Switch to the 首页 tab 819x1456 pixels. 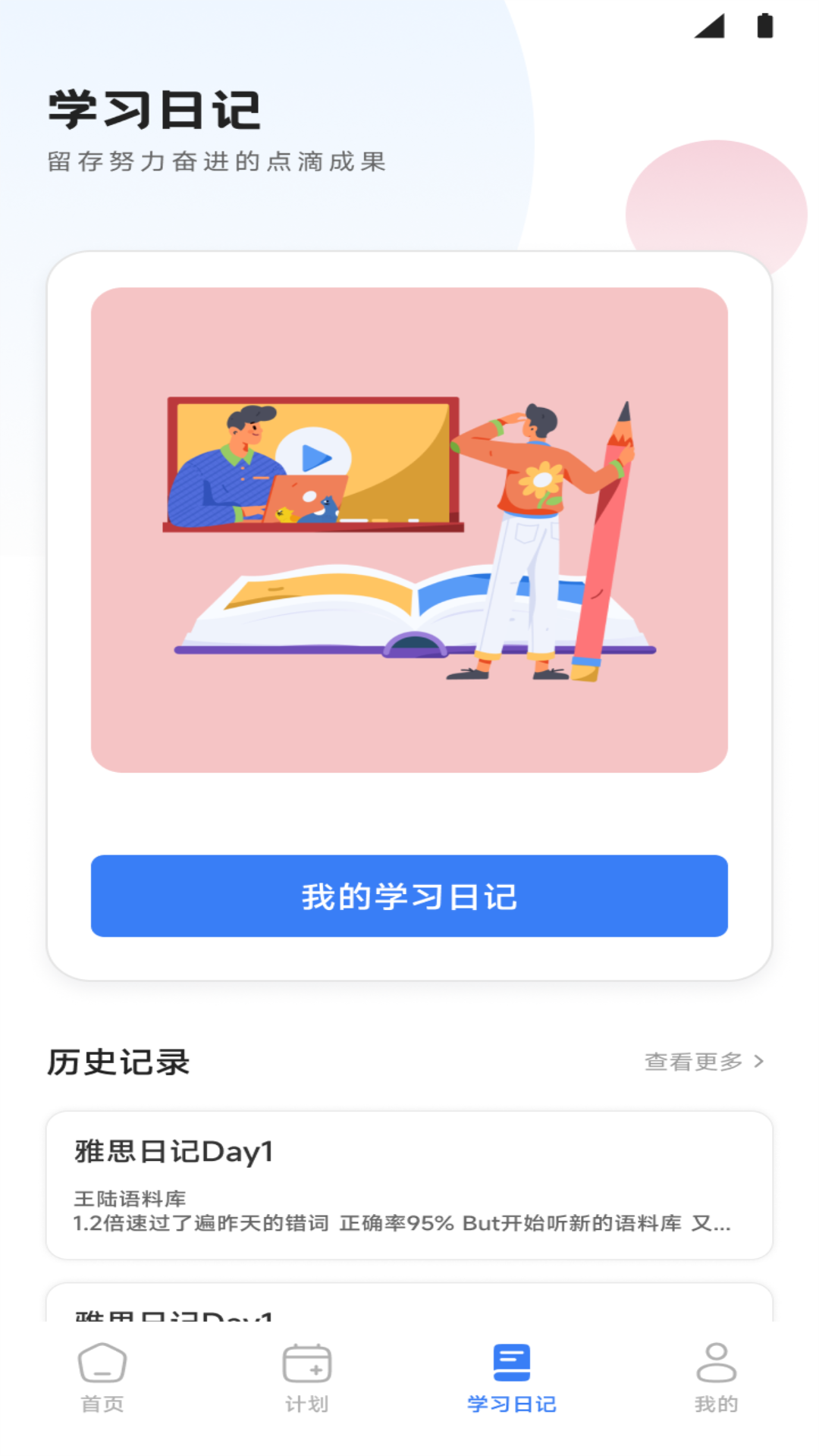[102, 1380]
